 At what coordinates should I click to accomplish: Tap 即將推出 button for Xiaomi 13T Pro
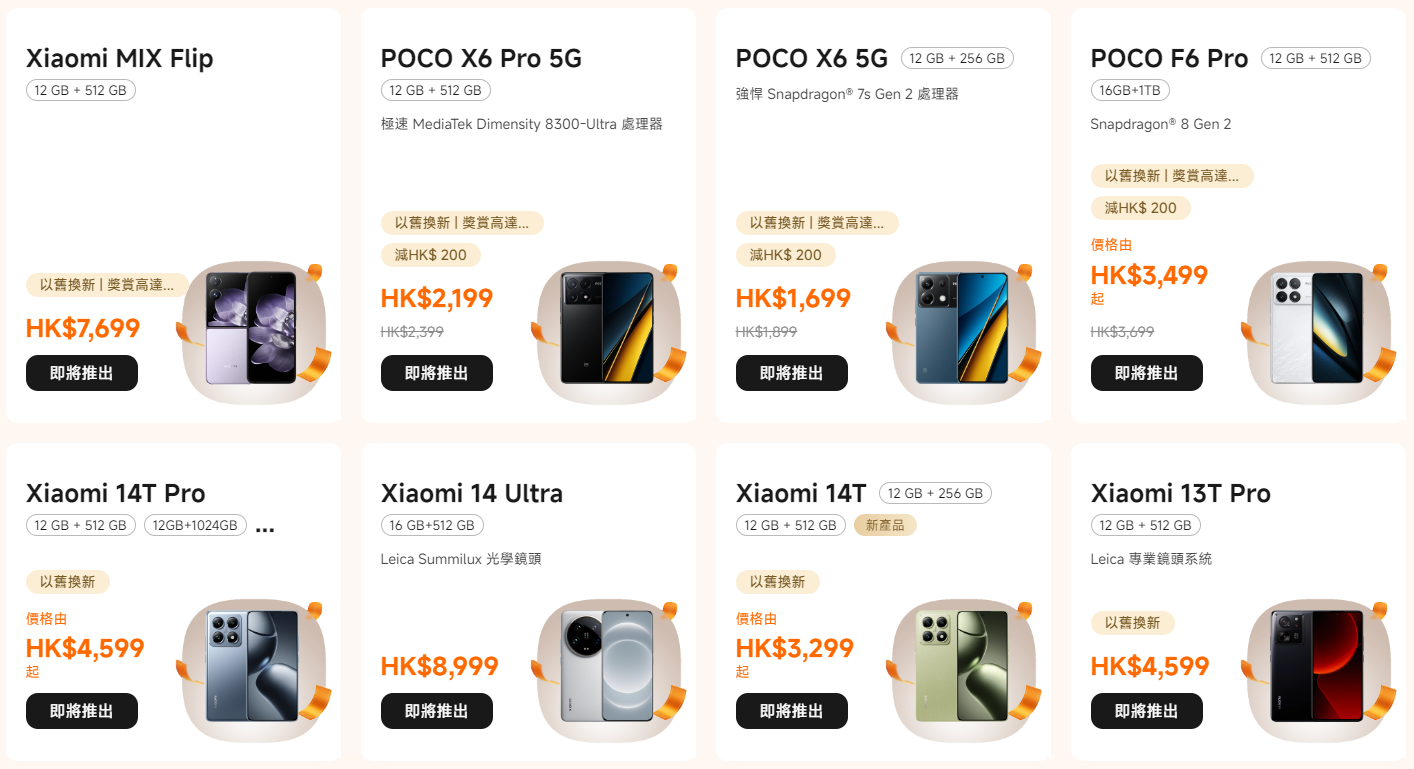tap(1146, 711)
